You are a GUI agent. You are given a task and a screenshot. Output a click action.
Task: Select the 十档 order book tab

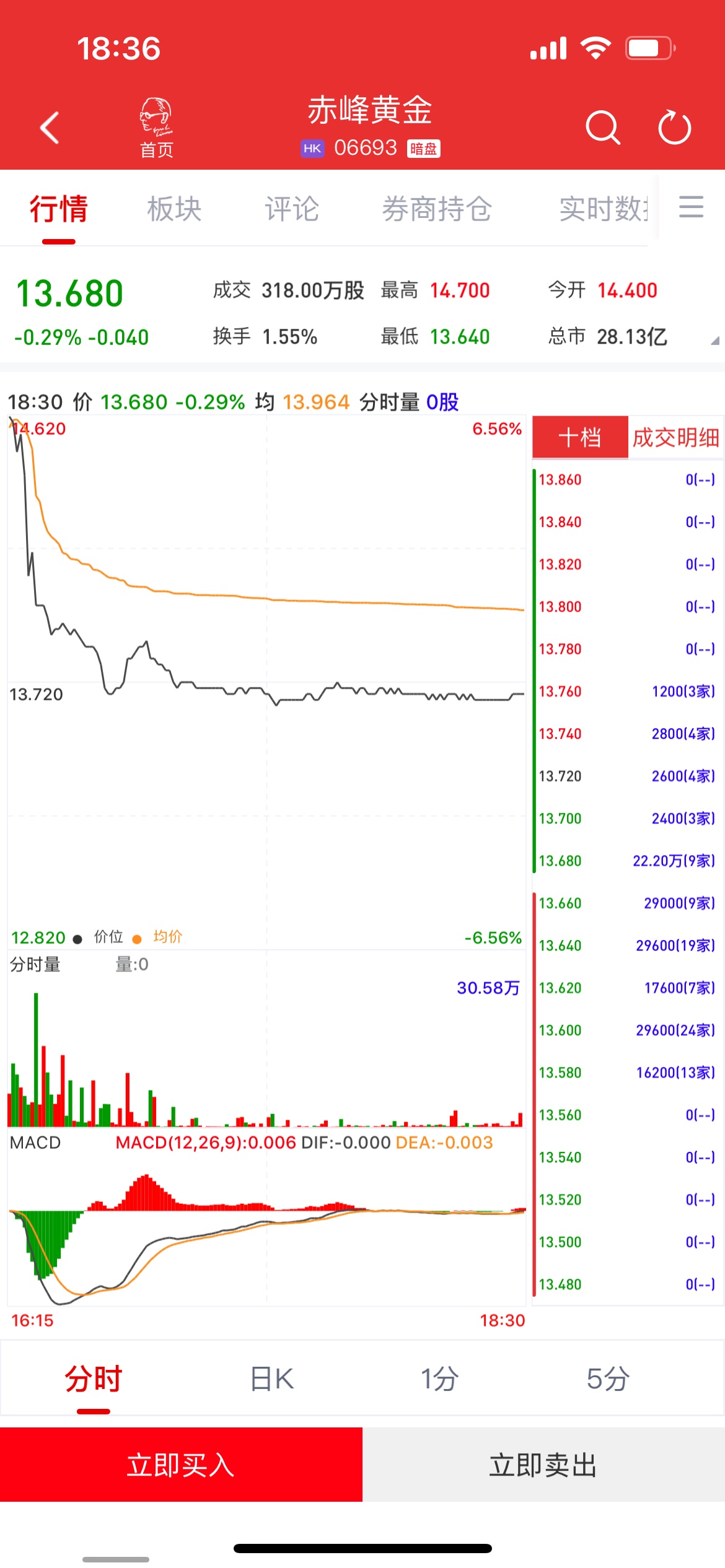click(x=580, y=438)
